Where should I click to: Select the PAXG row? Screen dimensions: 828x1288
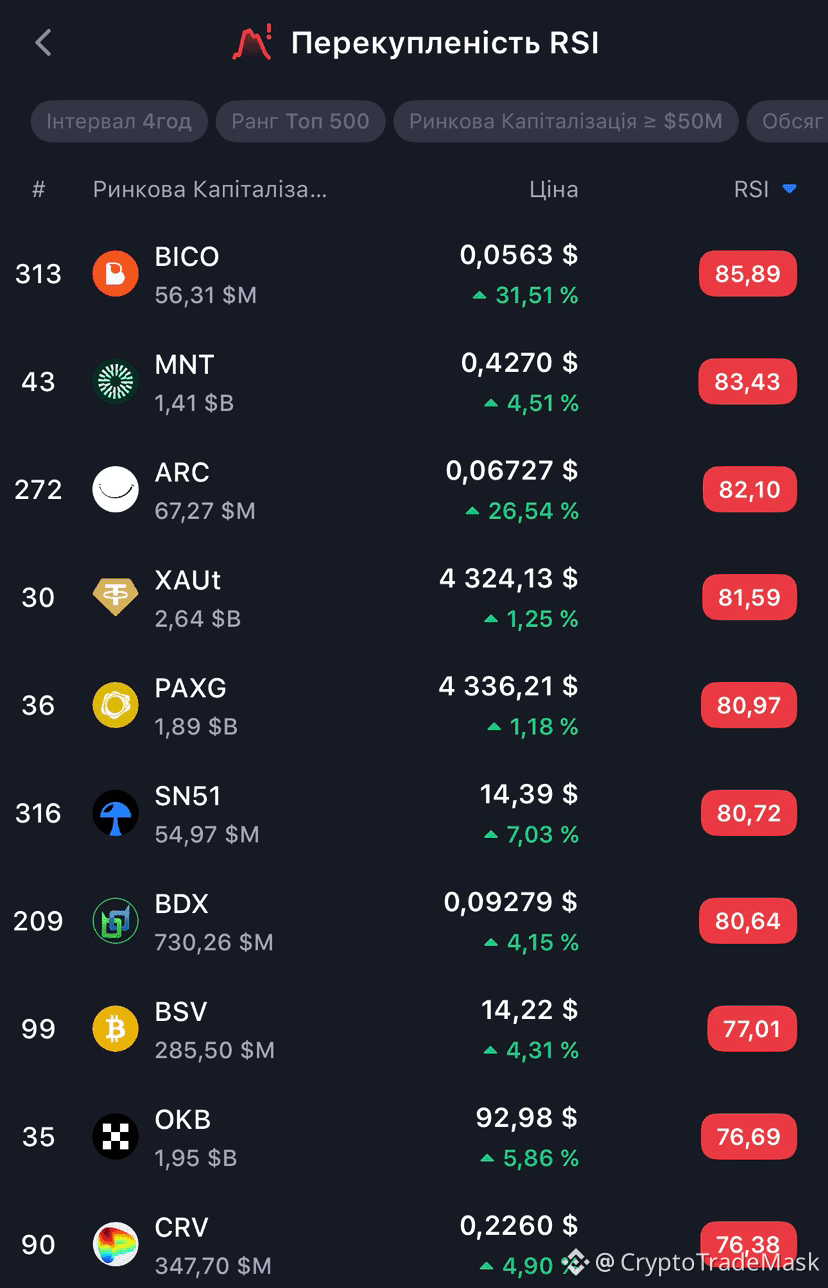click(414, 706)
